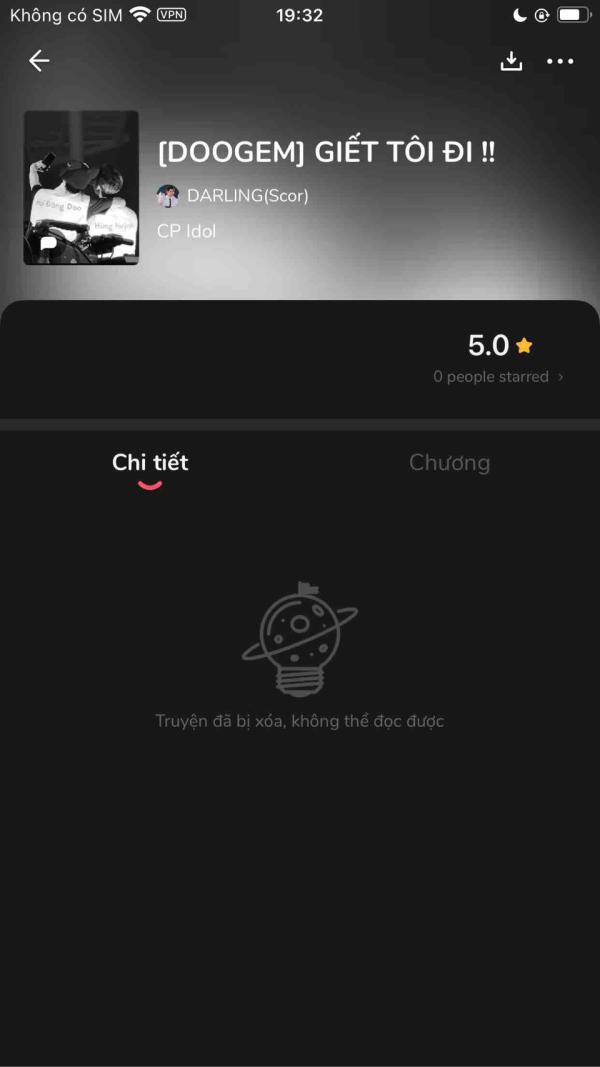Switch to the Chương tab
Screen dimensions: 600x1067
(449, 463)
